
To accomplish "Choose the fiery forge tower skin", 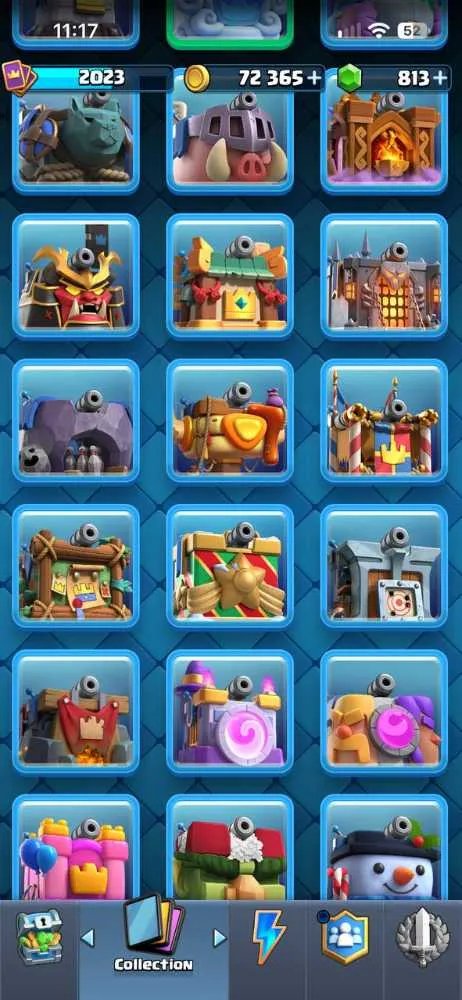I will (x=384, y=139).
